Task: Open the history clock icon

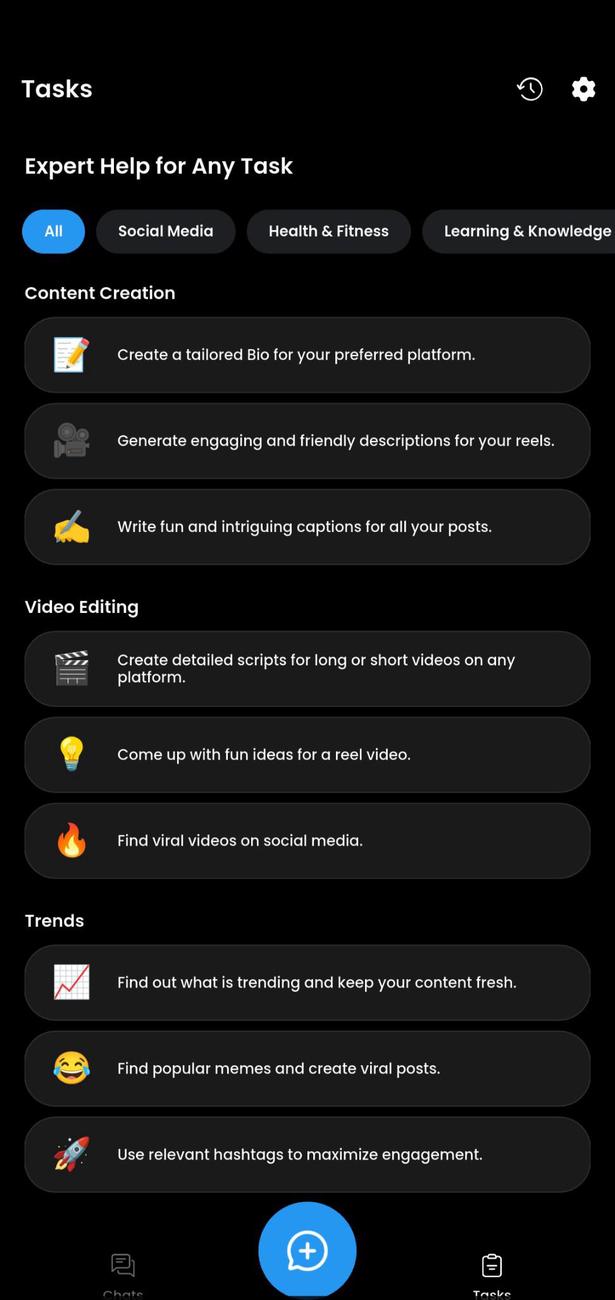Action: click(x=530, y=89)
